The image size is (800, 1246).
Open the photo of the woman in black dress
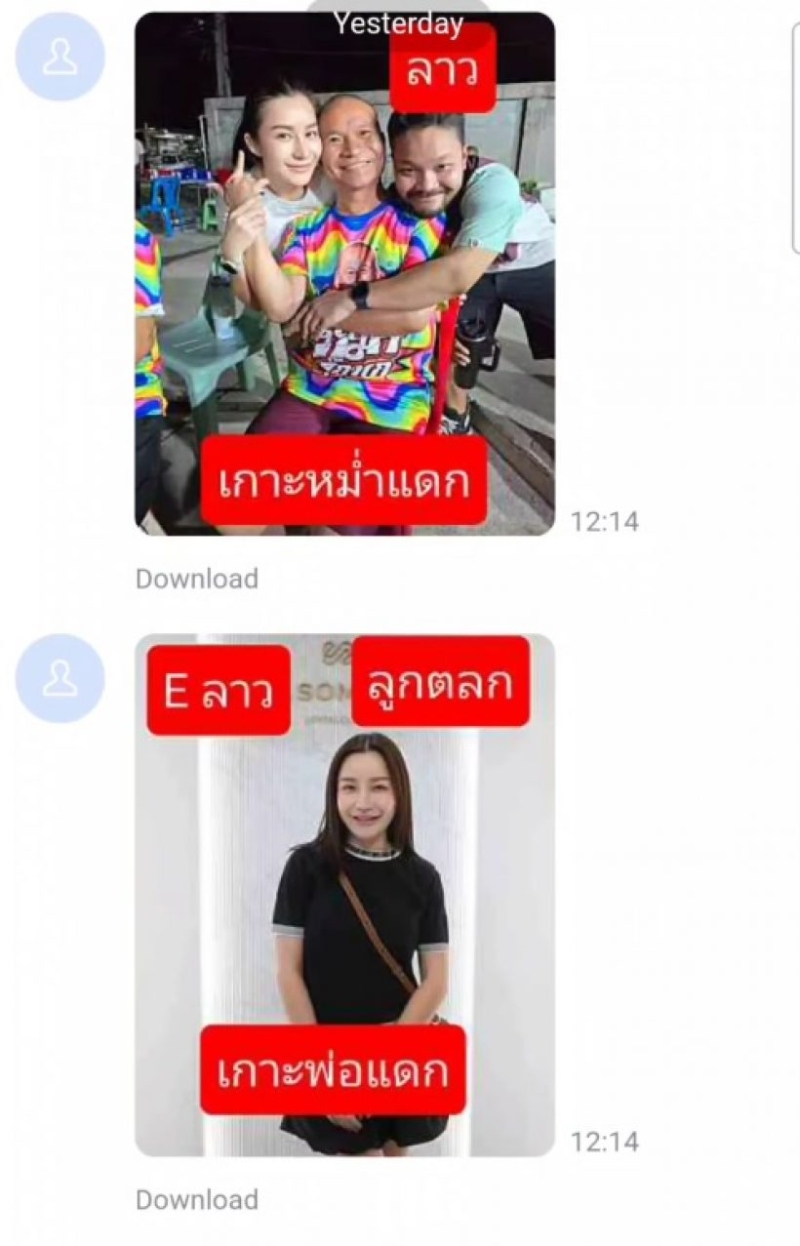344,894
